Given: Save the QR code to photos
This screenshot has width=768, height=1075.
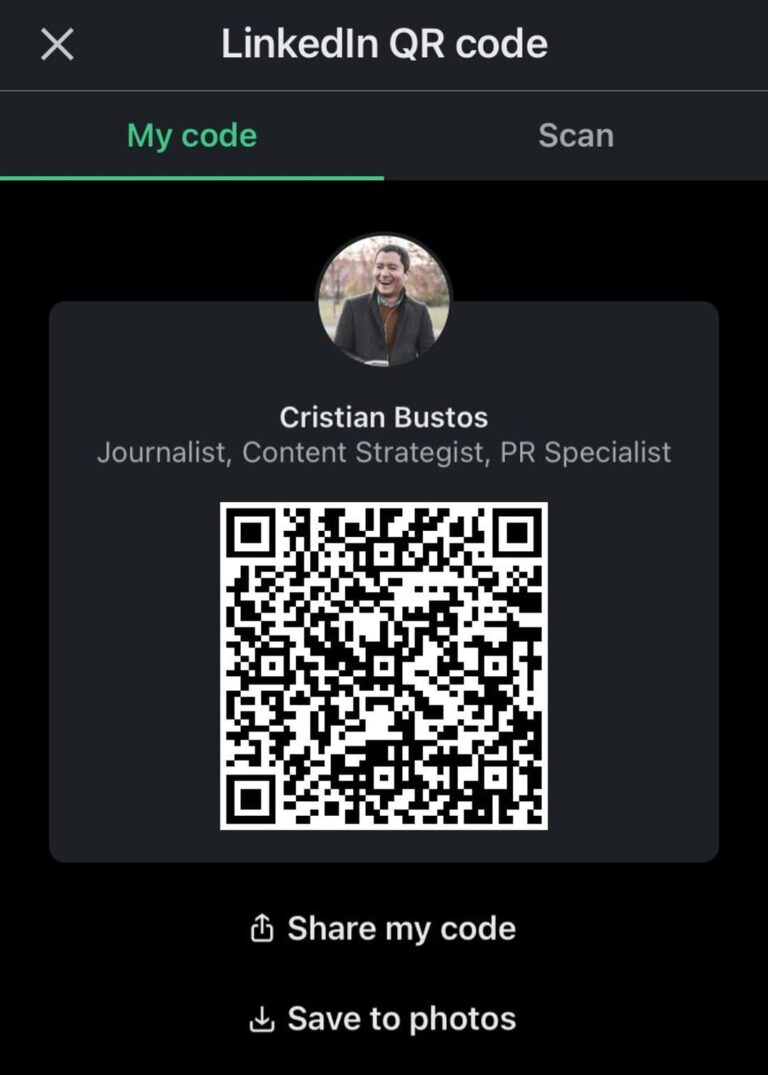Looking at the screenshot, I should (x=383, y=1018).
